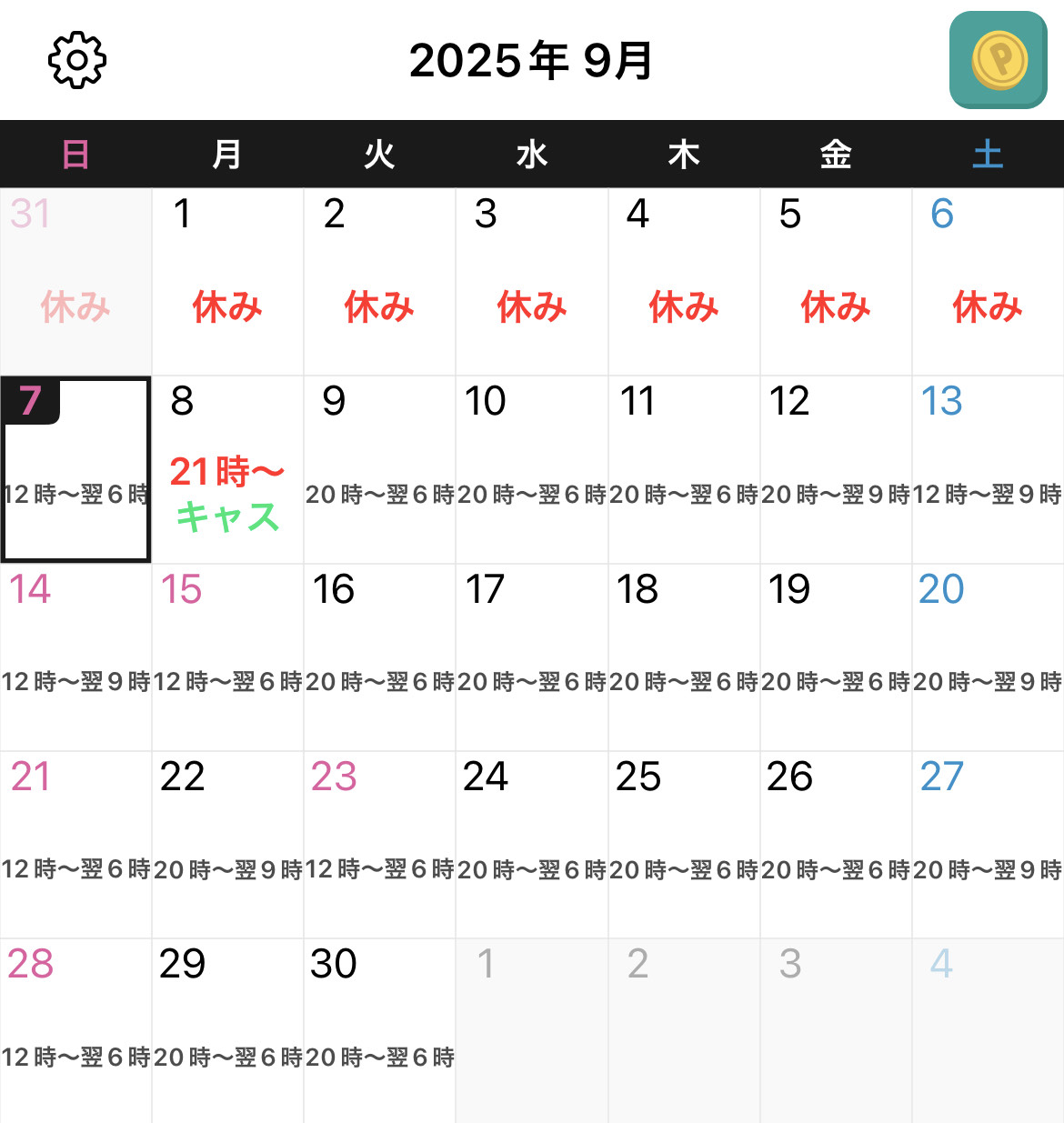1064x1123 pixels.
Task: Select Saturday September 20
Action: click(988, 657)
